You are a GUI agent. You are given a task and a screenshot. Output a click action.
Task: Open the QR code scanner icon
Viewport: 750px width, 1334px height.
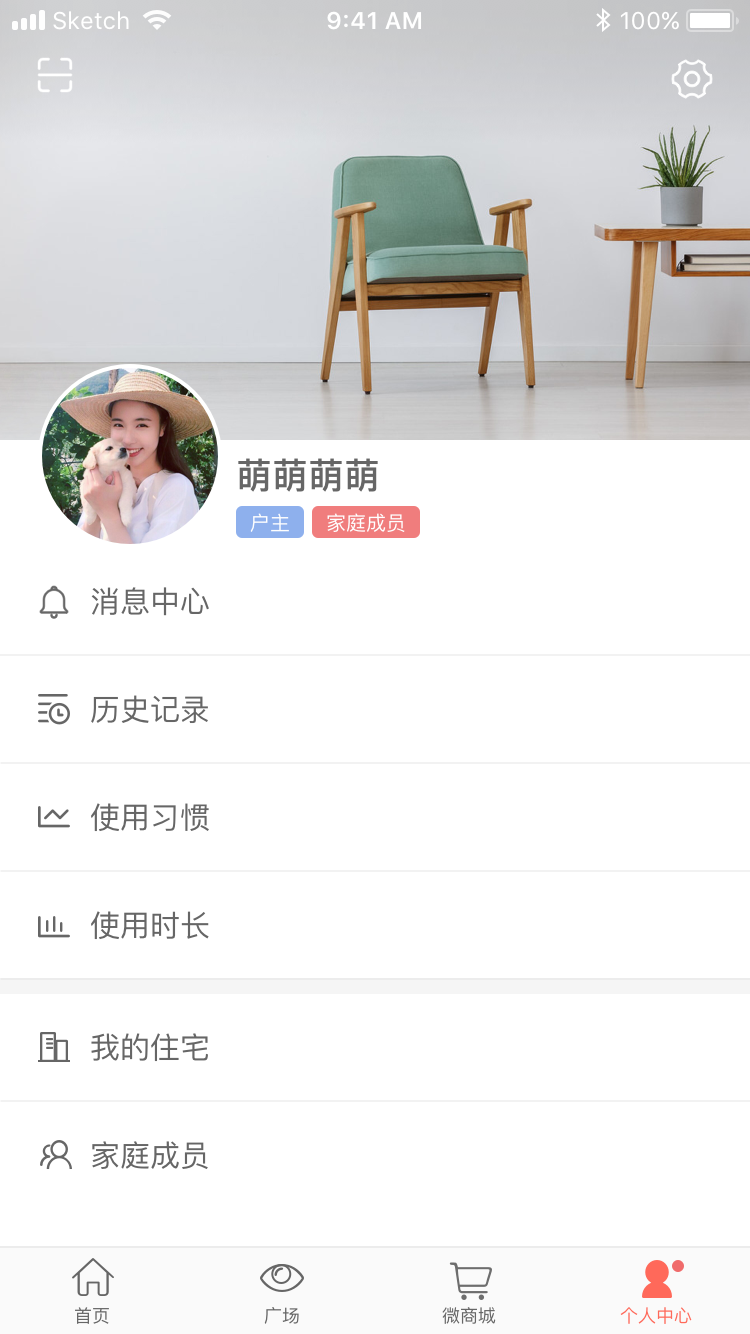coord(55,76)
